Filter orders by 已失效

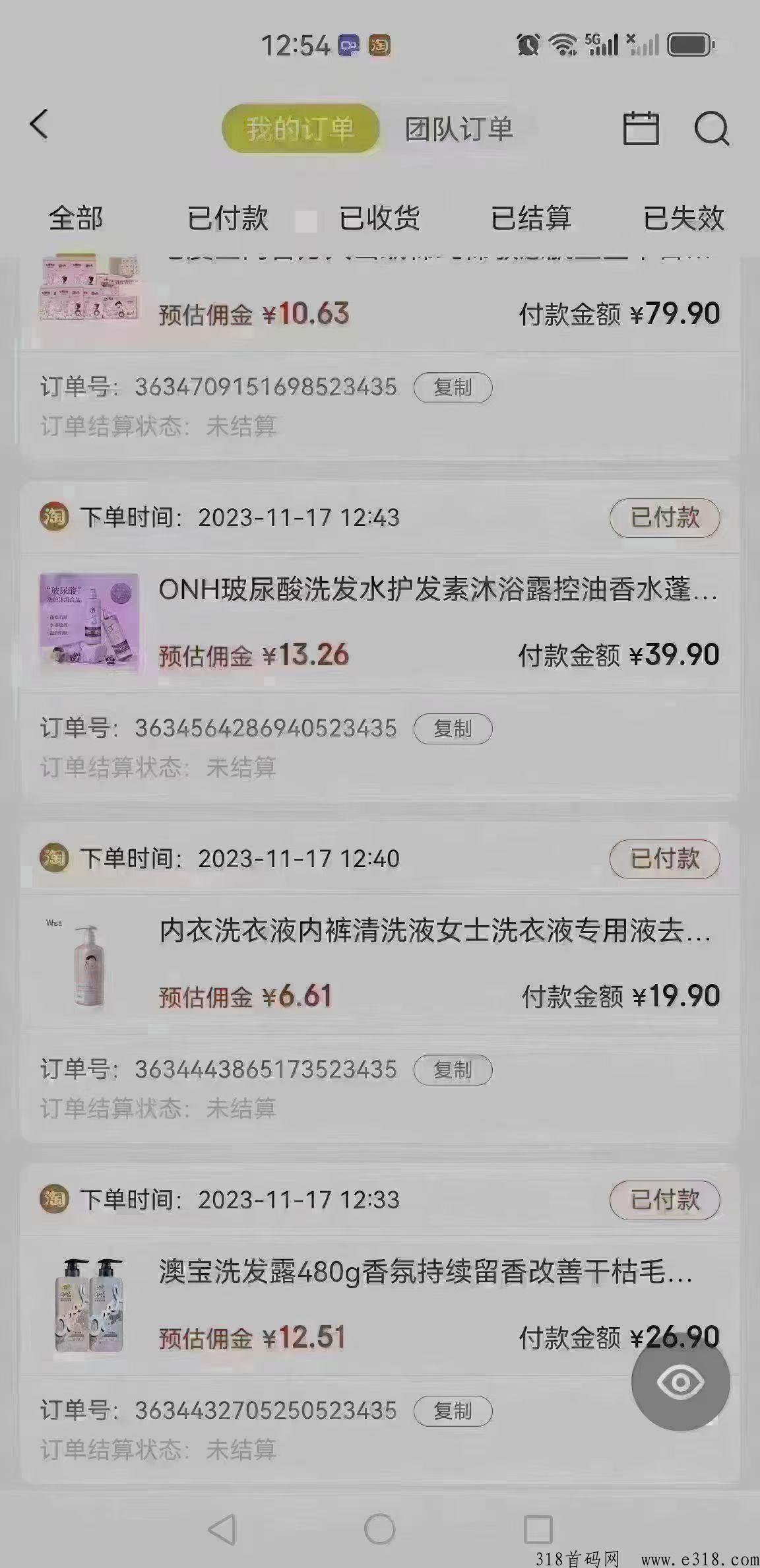[683, 218]
